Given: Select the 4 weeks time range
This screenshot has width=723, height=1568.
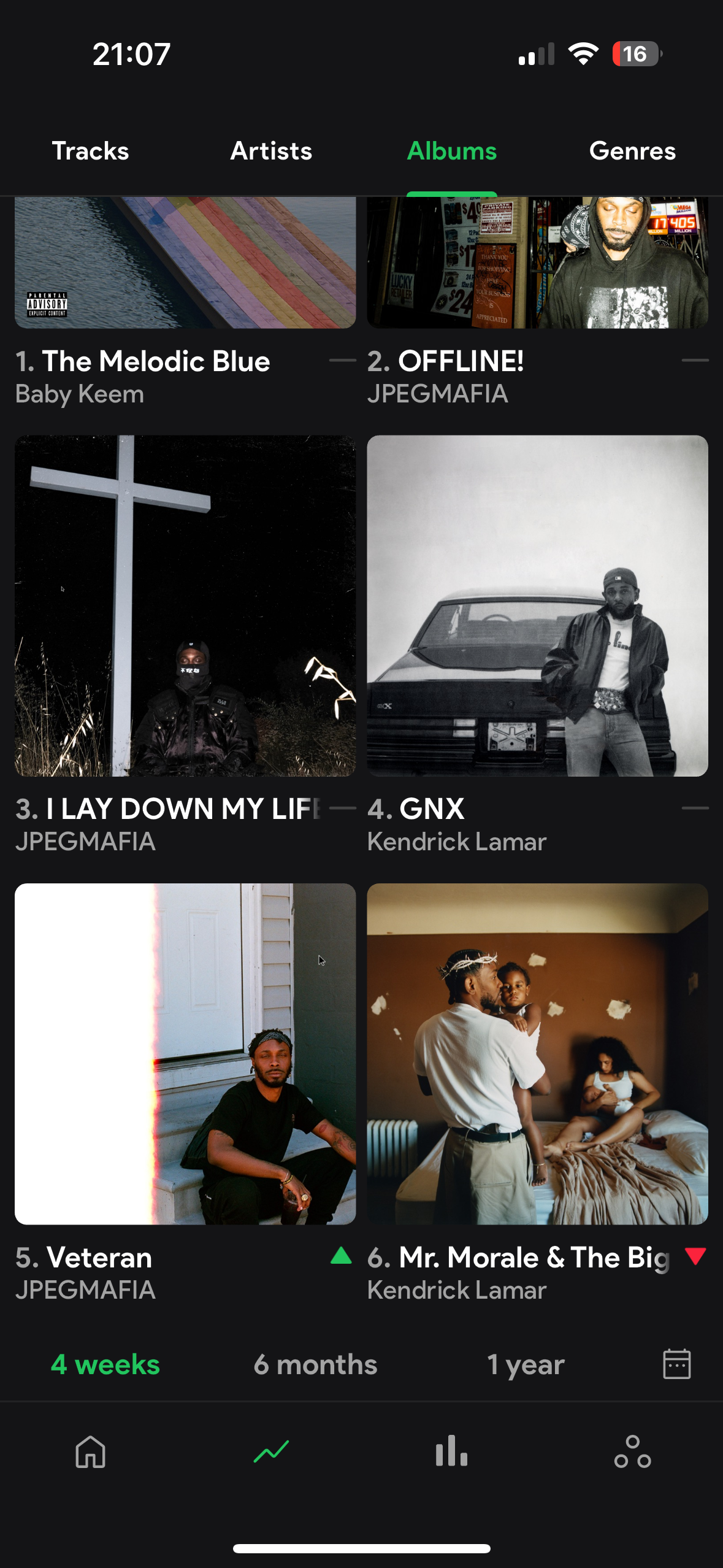Looking at the screenshot, I should (105, 1364).
